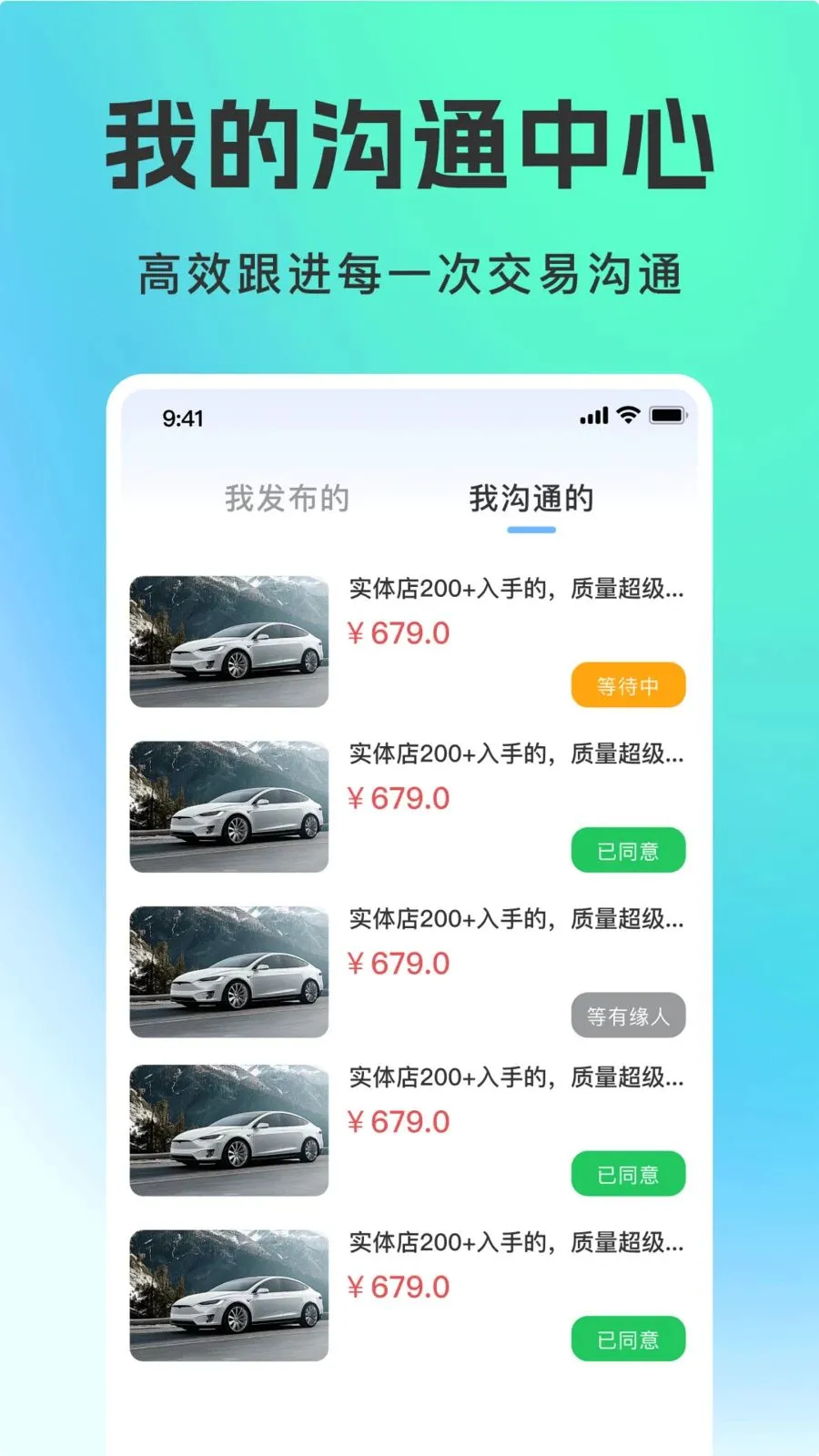Tap the third car image
Viewport: 819px width, 1456px height.
coord(227,972)
